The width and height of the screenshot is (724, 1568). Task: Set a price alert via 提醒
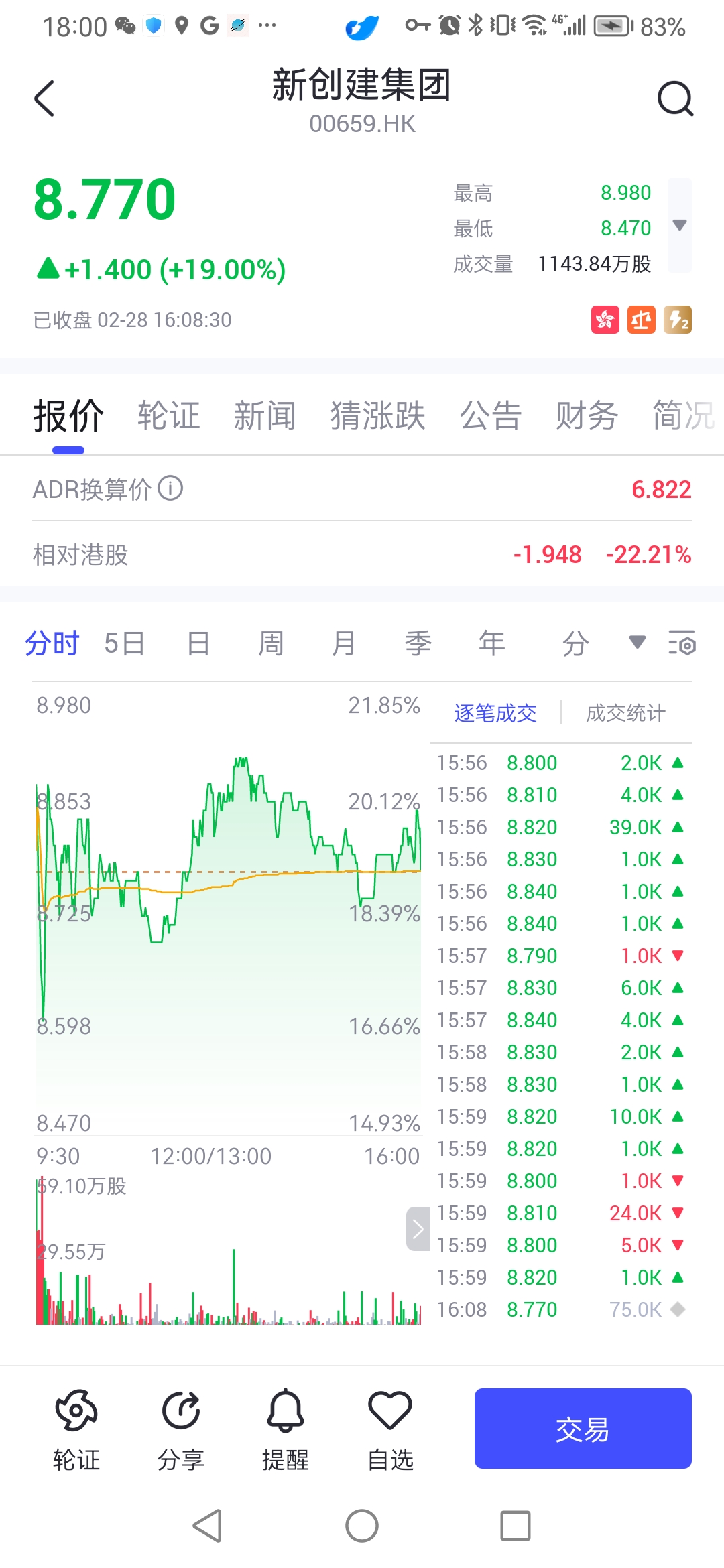tap(286, 1429)
